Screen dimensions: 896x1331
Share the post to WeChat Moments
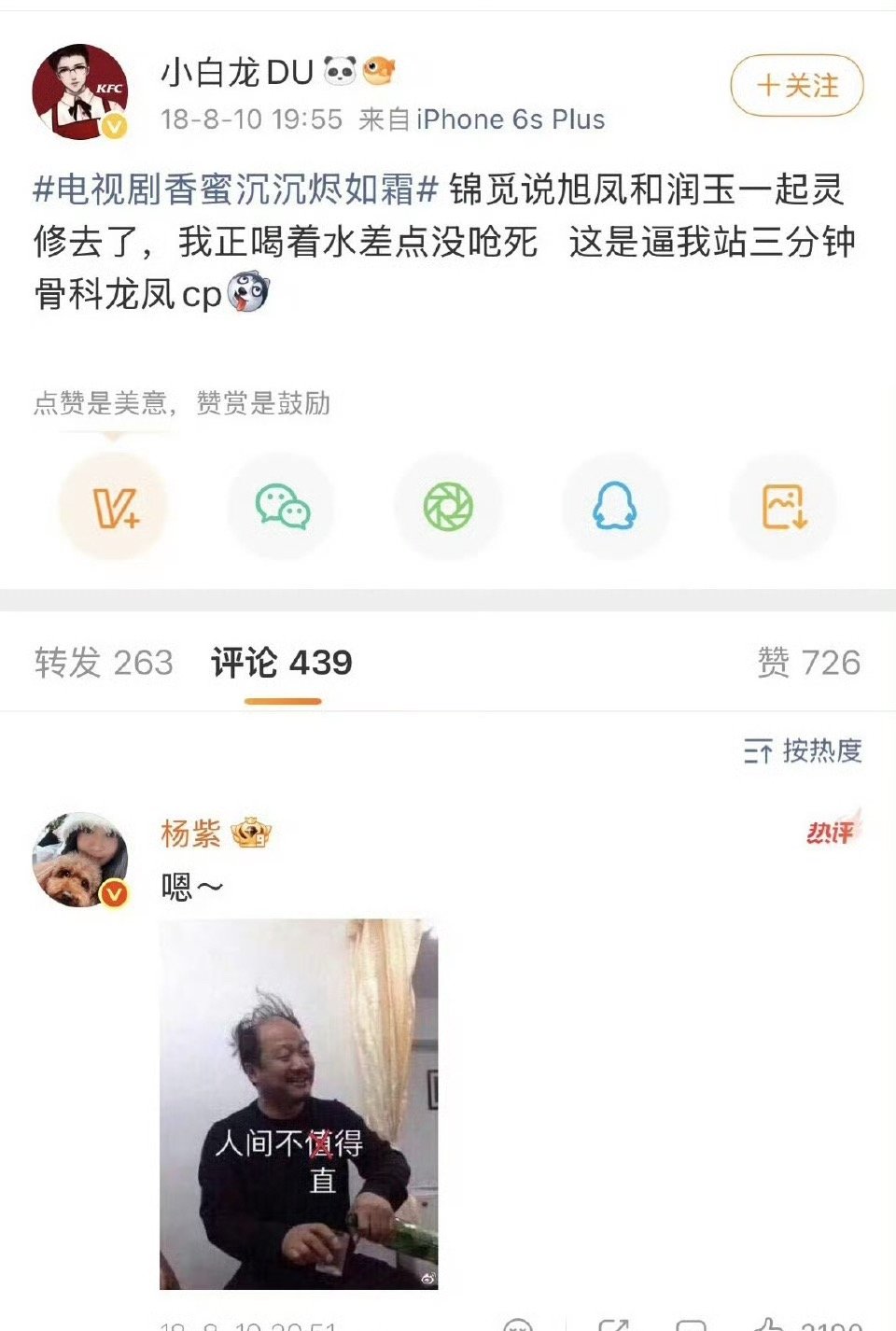pyautogui.click(x=448, y=507)
